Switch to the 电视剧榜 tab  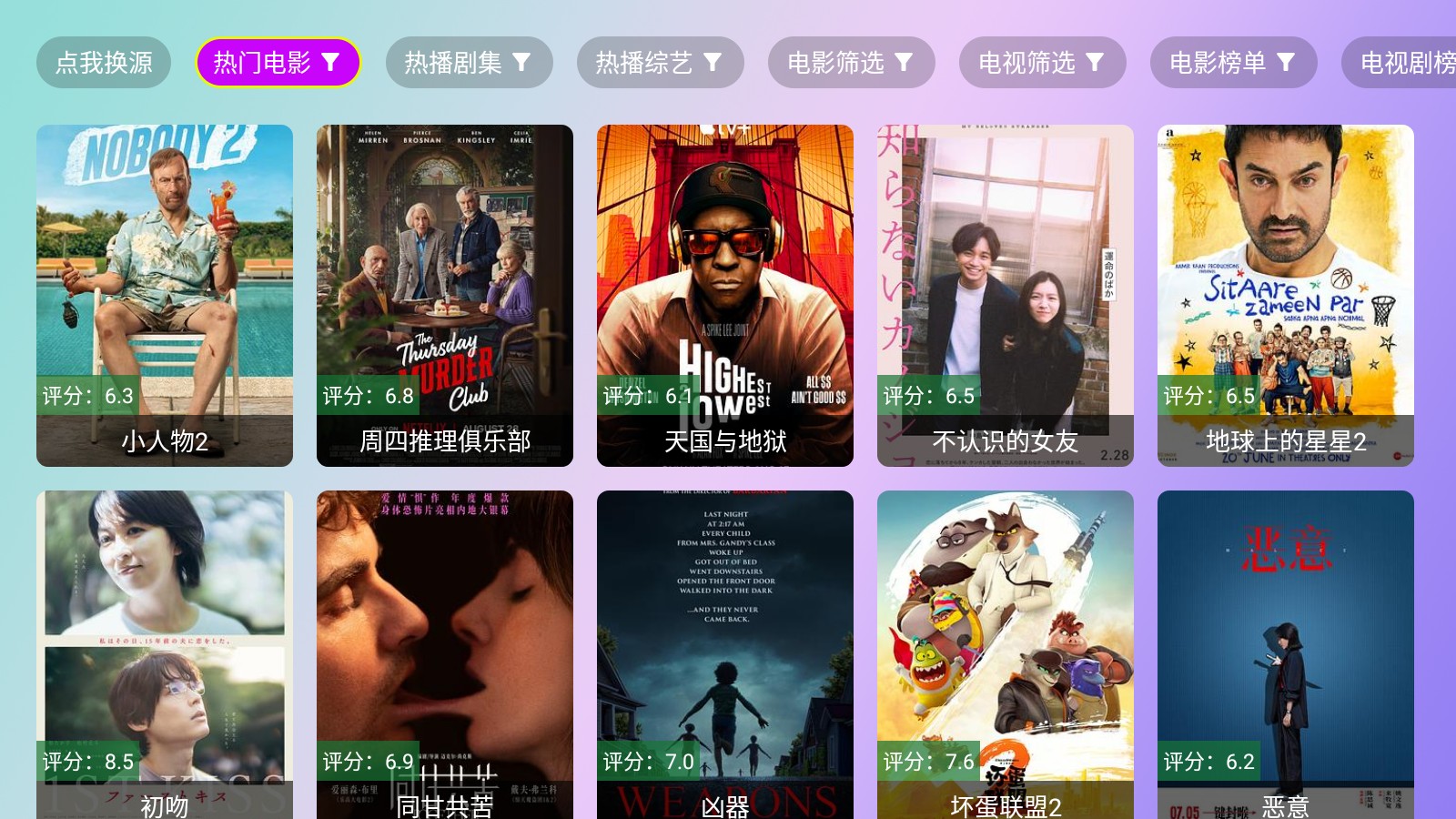pos(1401,63)
